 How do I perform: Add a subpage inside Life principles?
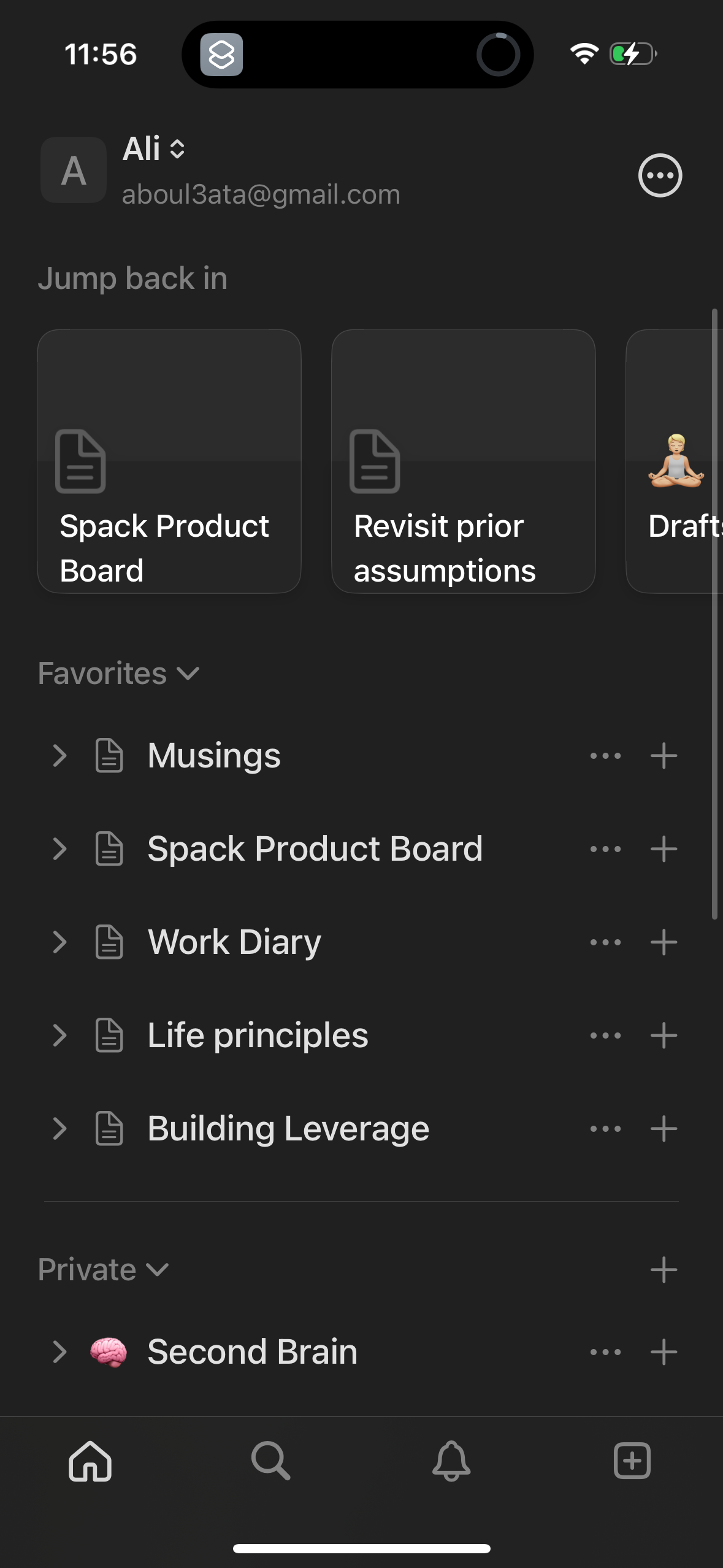point(663,1036)
